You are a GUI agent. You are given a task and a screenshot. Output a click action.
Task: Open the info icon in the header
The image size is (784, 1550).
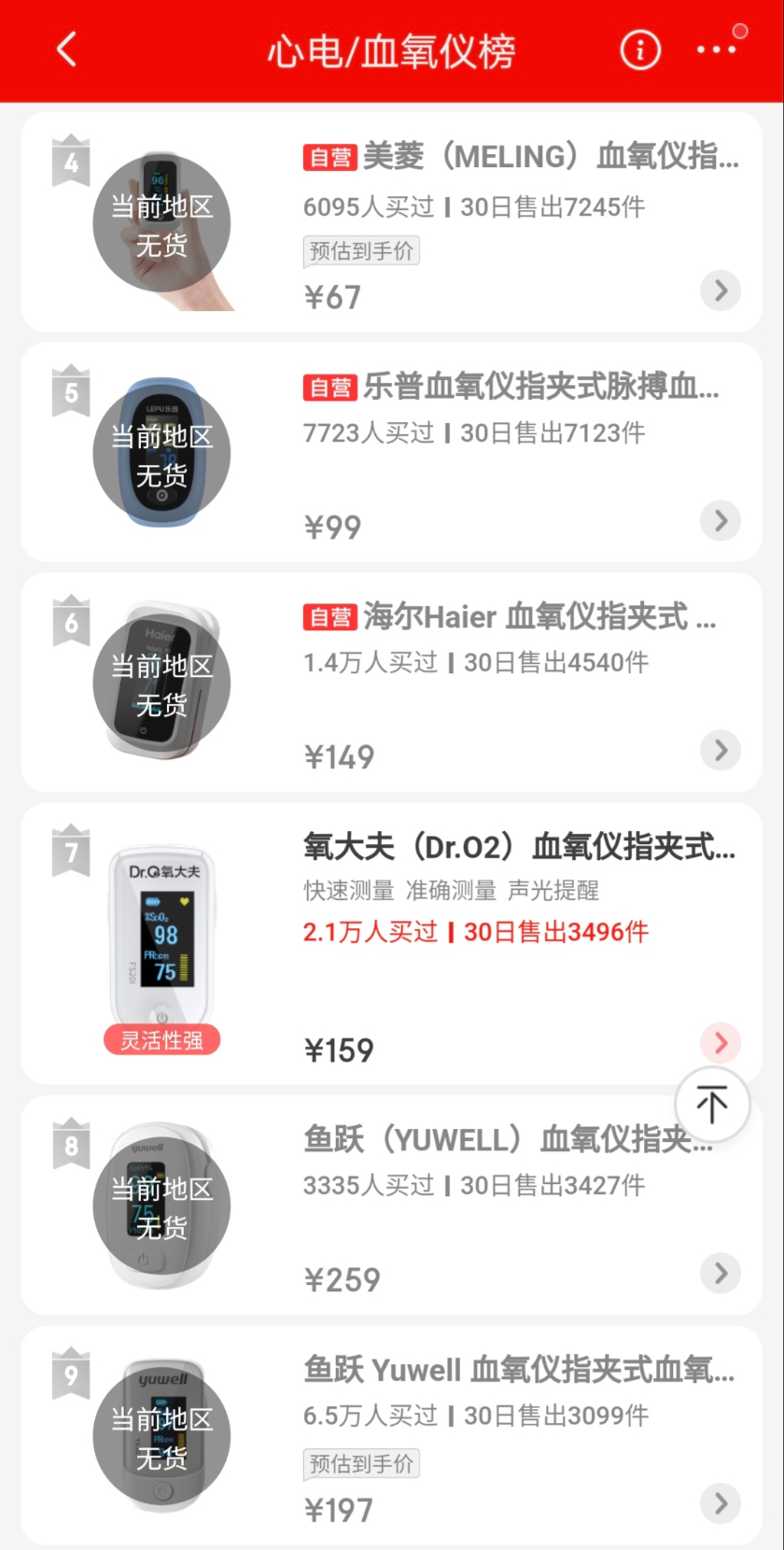point(640,49)
